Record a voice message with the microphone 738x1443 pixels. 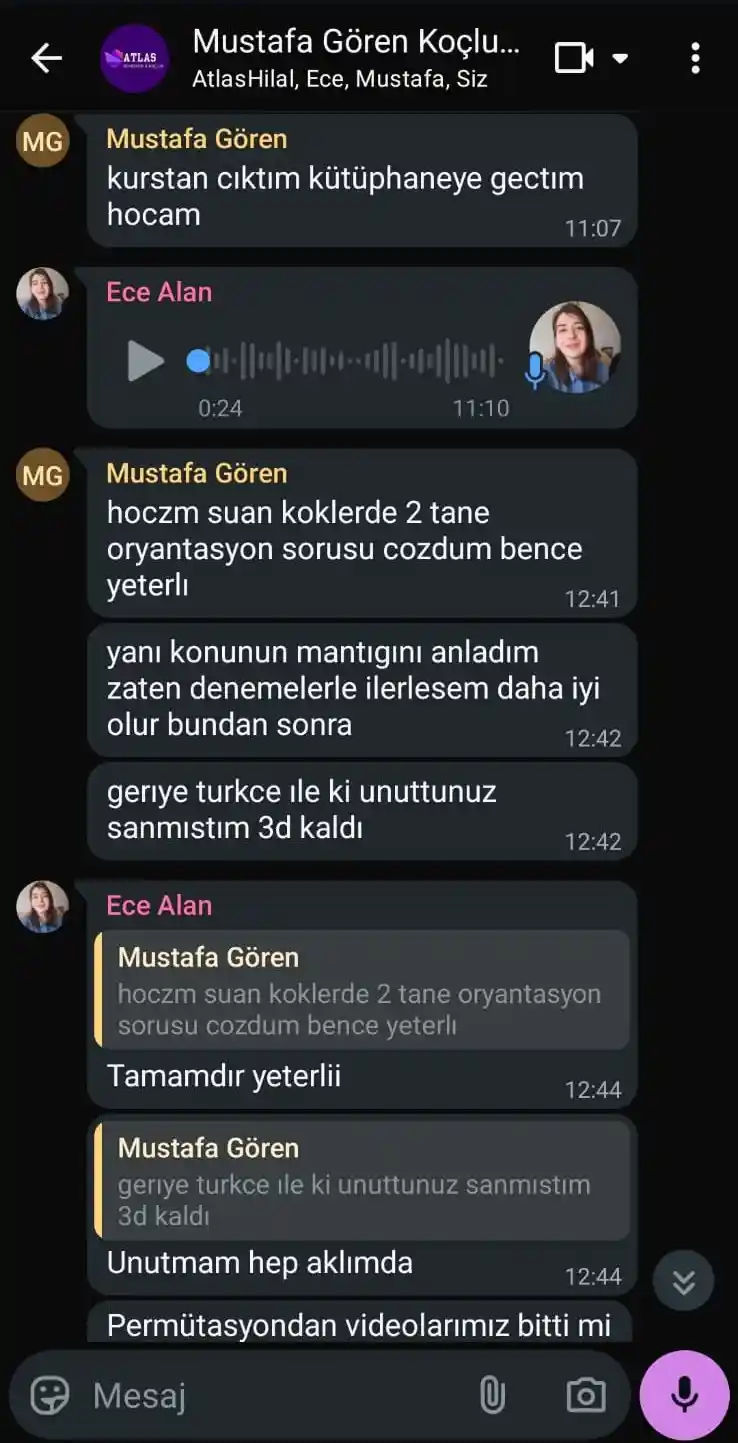point(684,1393)
